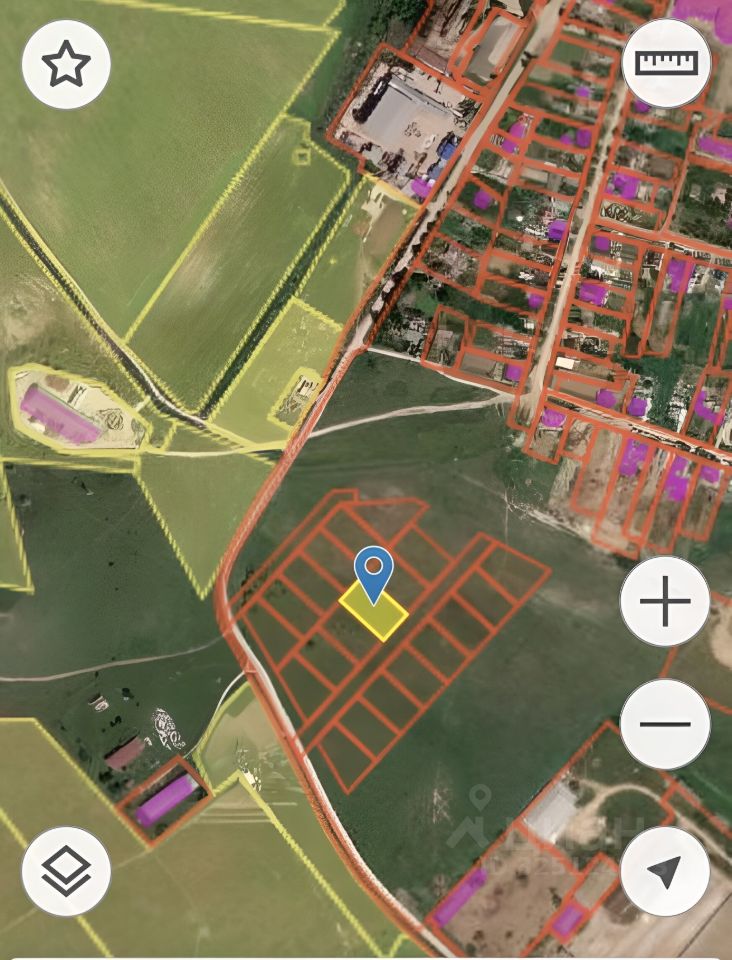Zoom out with the minus button
Image resolution: width=732 pixels, height=960 pixels.
(665, 724)
